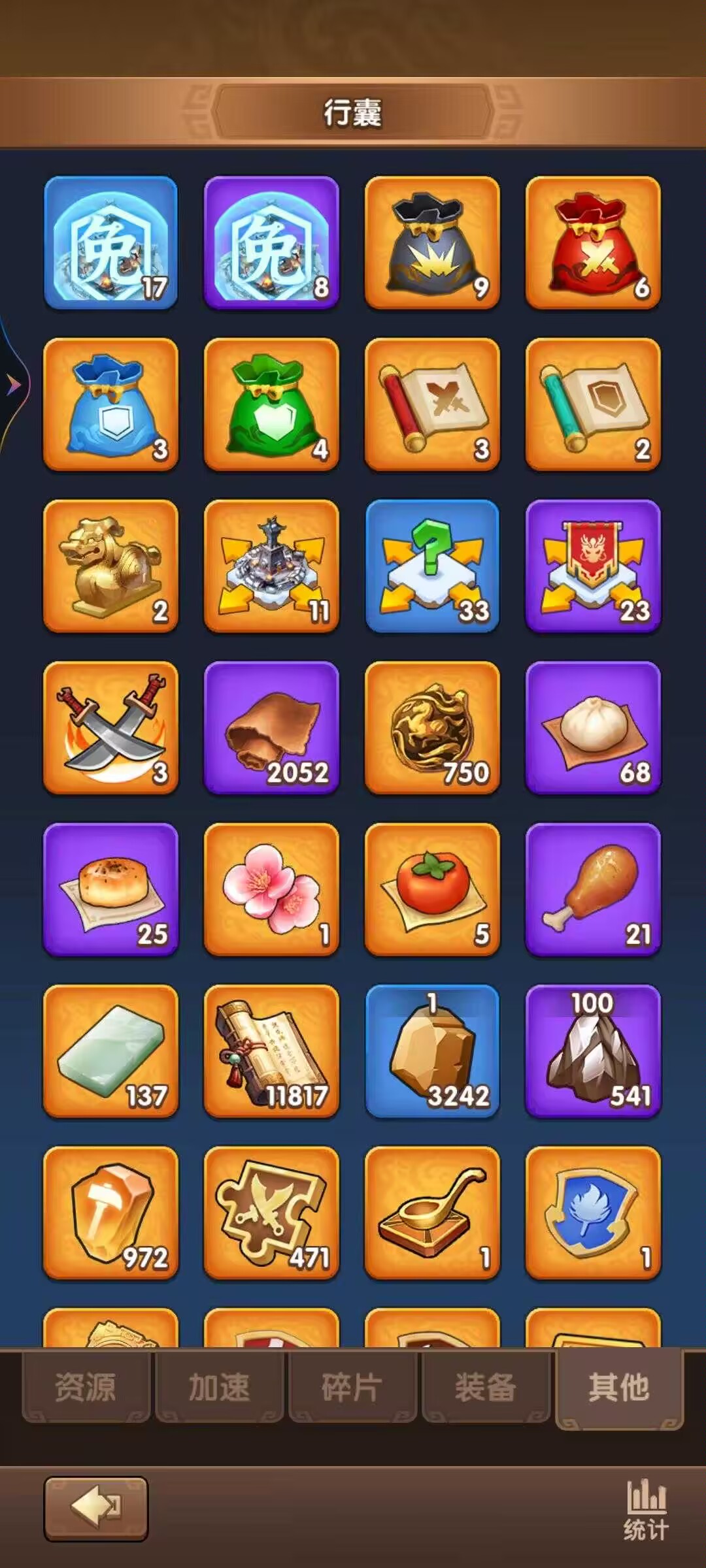Open the scroll book item with 11817

click(x=271, y=1051)
